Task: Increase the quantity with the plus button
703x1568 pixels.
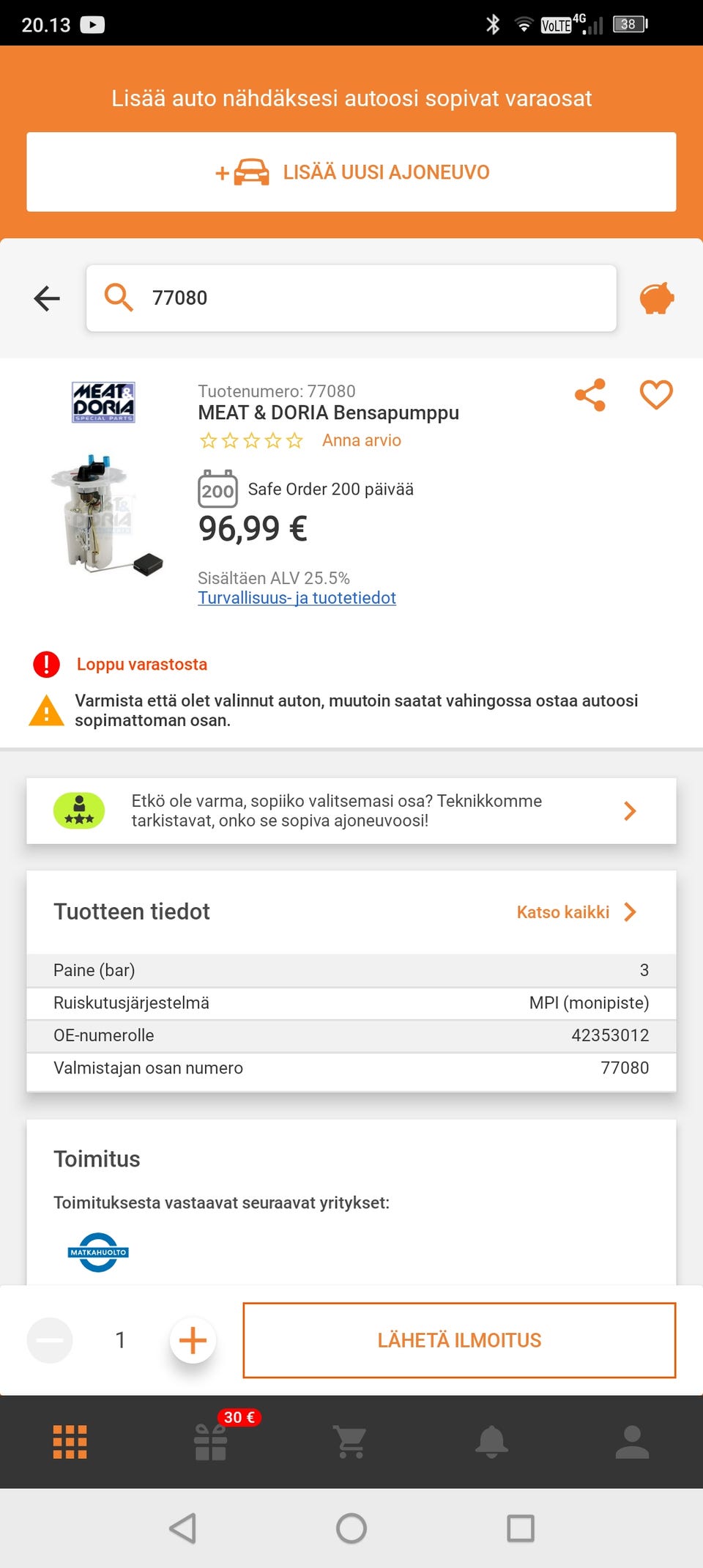Action: [193, 1340]
